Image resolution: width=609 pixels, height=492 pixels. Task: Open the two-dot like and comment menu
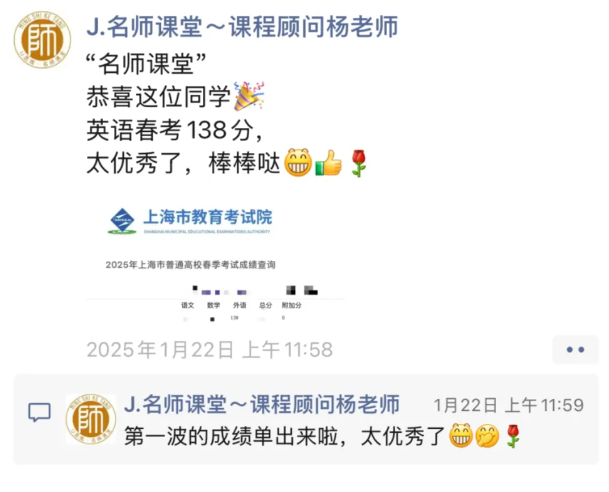574,350
